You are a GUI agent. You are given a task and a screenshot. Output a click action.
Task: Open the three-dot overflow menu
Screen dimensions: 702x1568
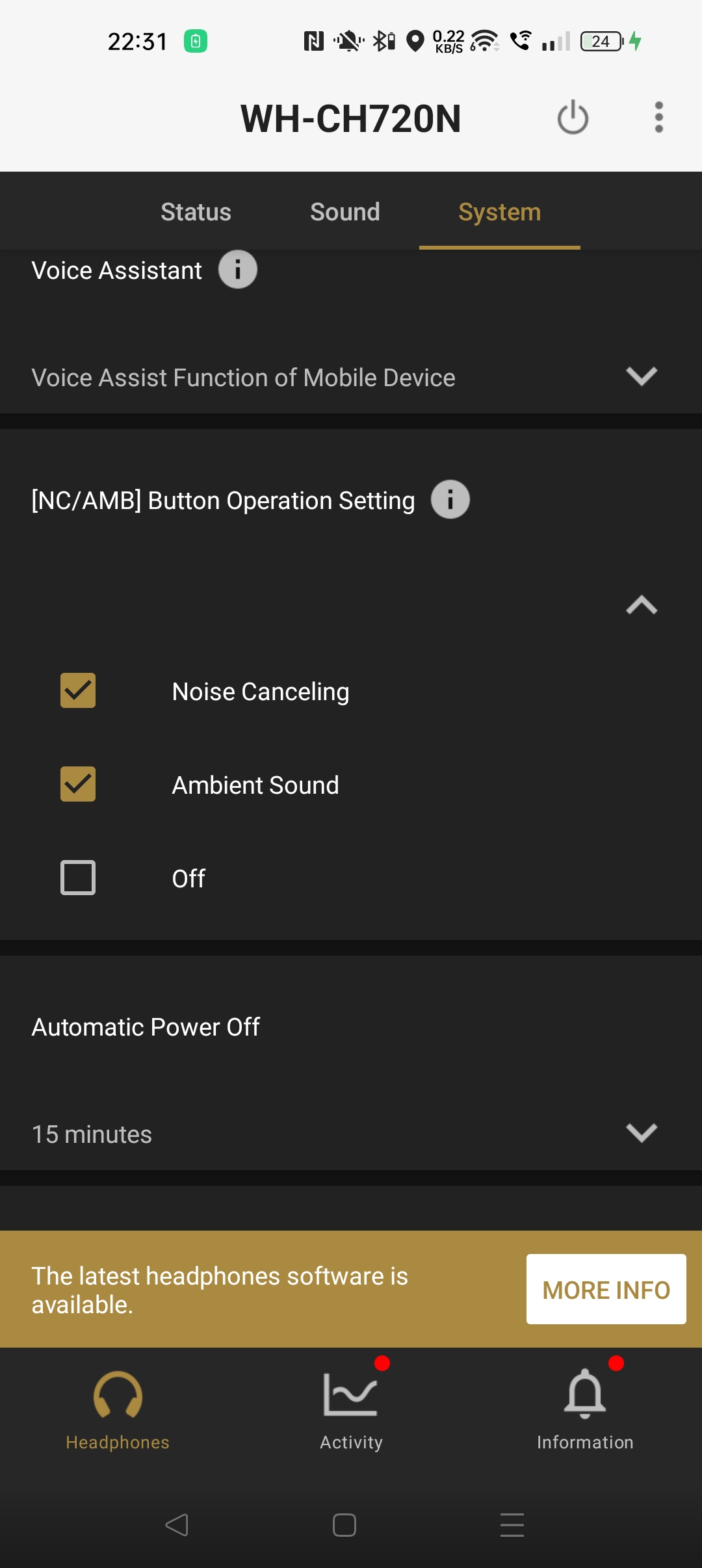coord(658,118)
